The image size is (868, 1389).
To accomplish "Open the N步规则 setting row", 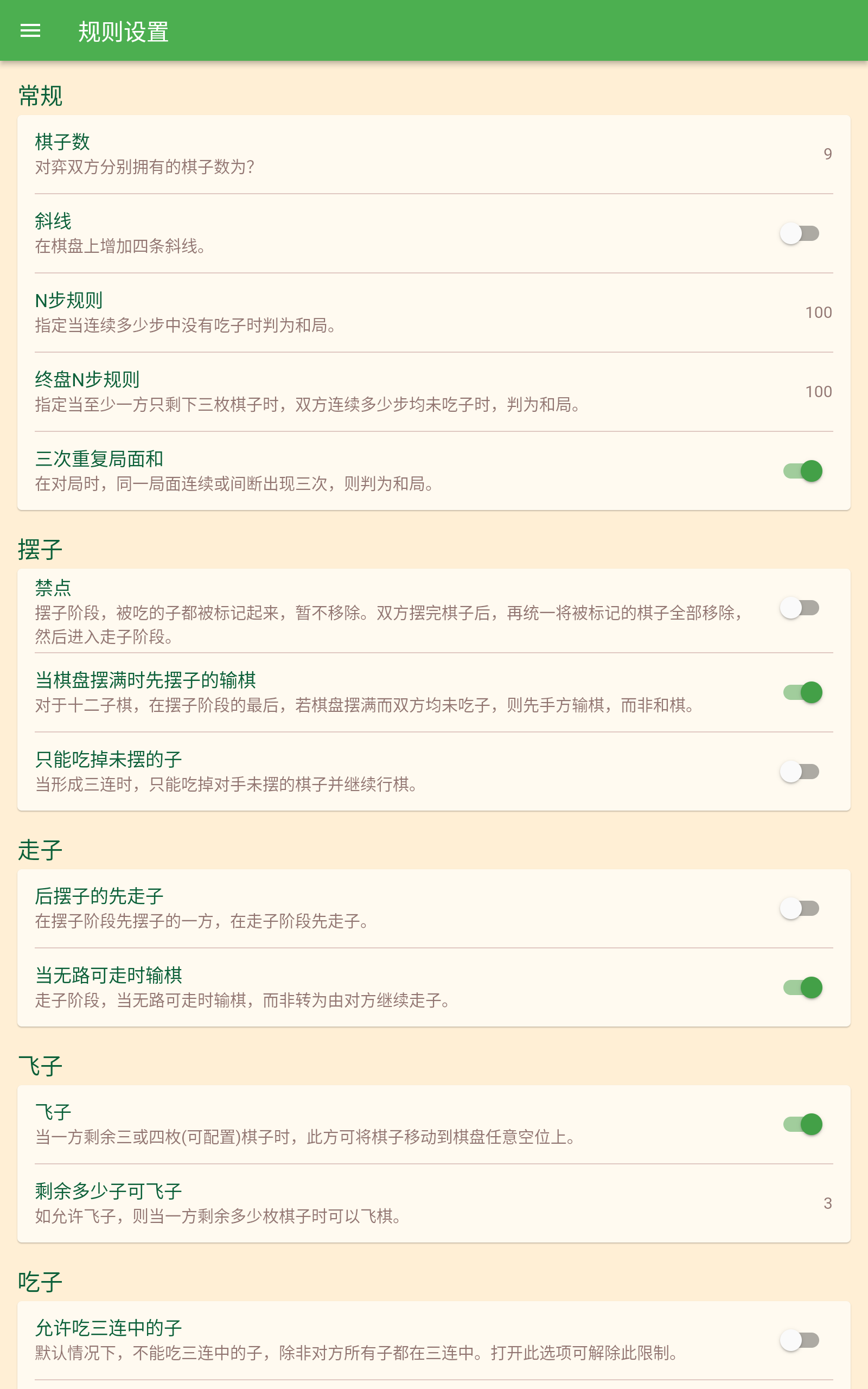I will (x=434, y=313).
